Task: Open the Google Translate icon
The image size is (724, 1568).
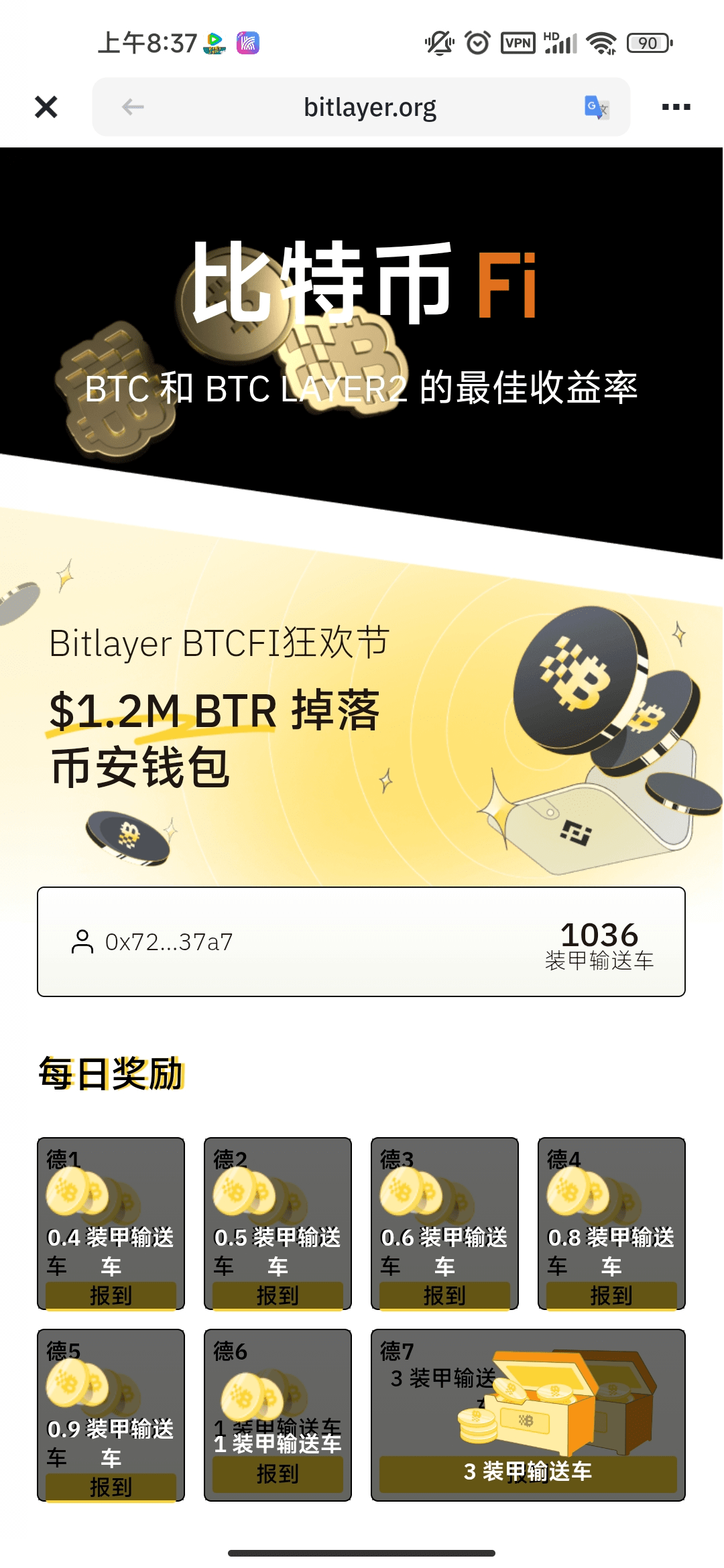Action: 596,107
